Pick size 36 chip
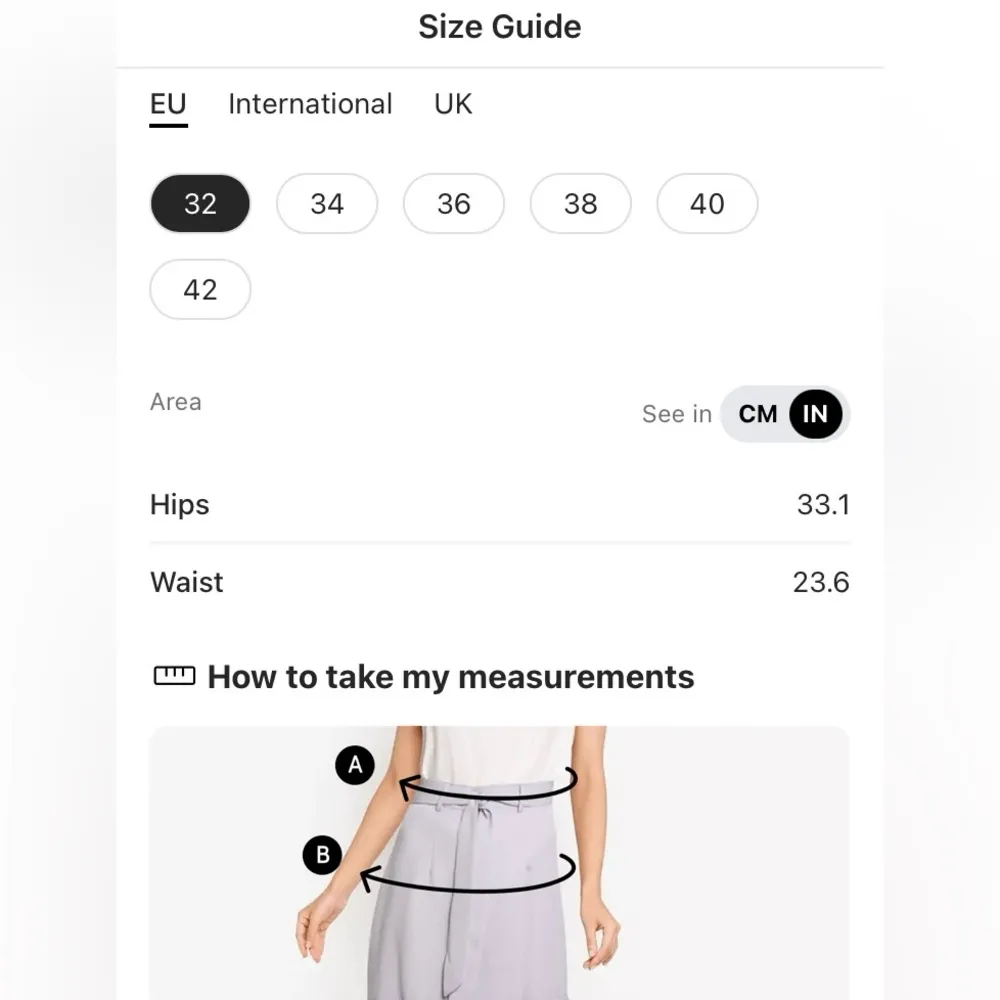Screen dimensions: 1000x1000 454,204
